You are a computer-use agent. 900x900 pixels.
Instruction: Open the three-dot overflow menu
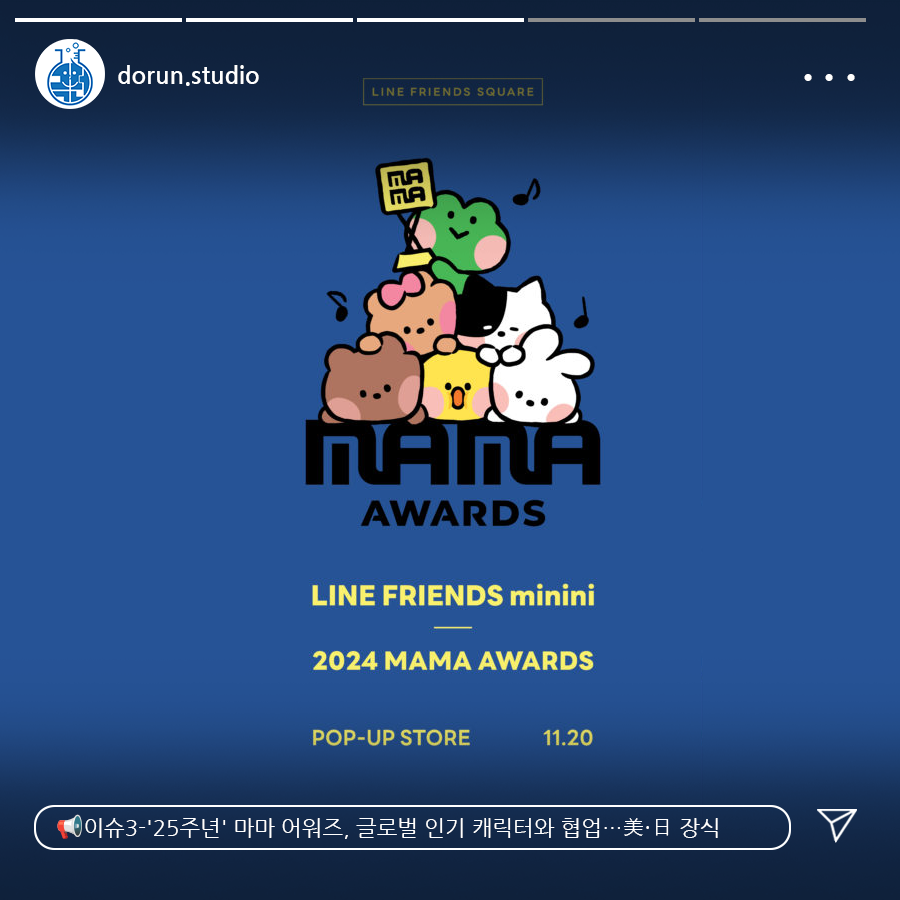pos(829,77)
